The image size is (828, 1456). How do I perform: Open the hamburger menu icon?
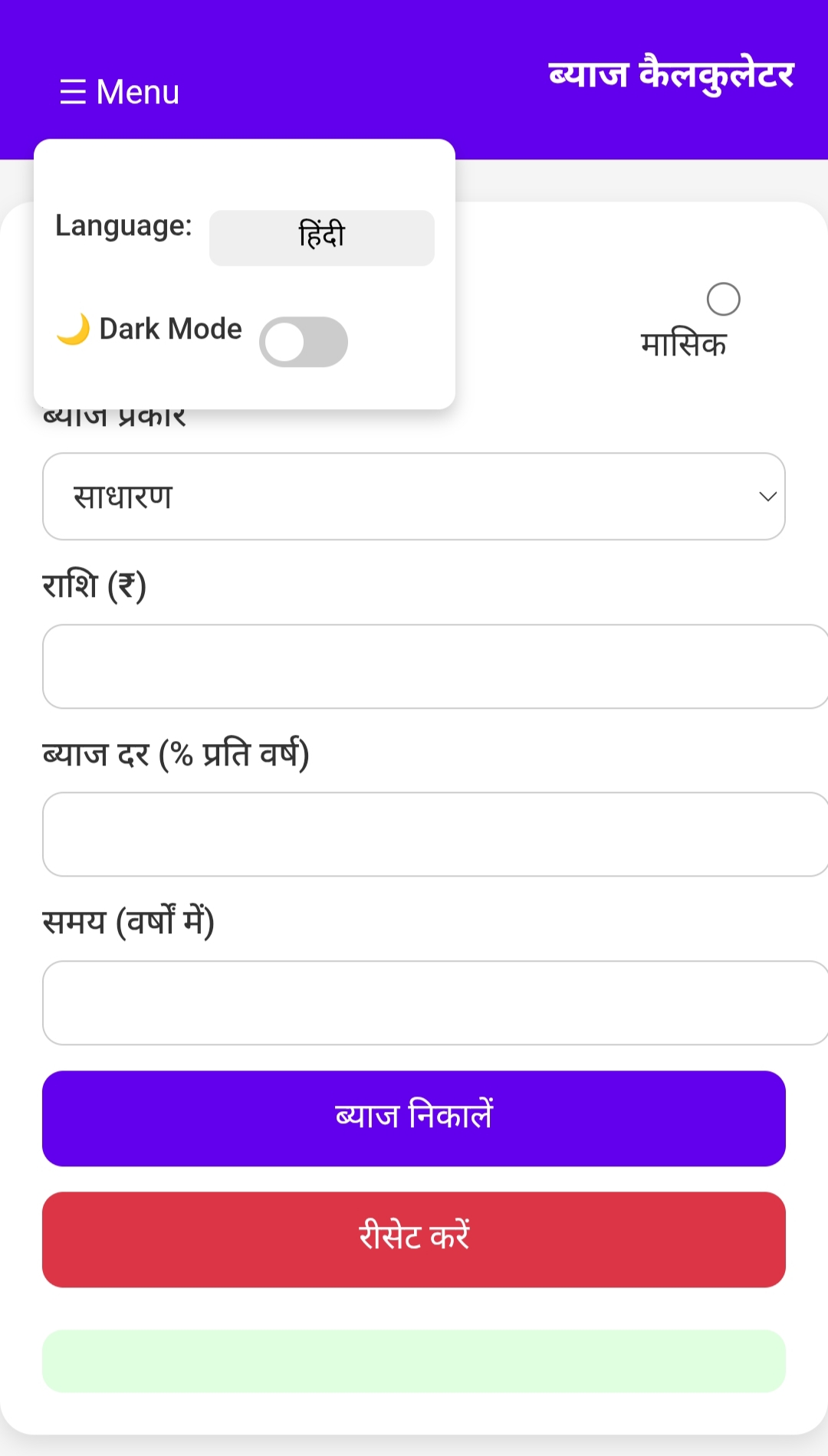74,91
